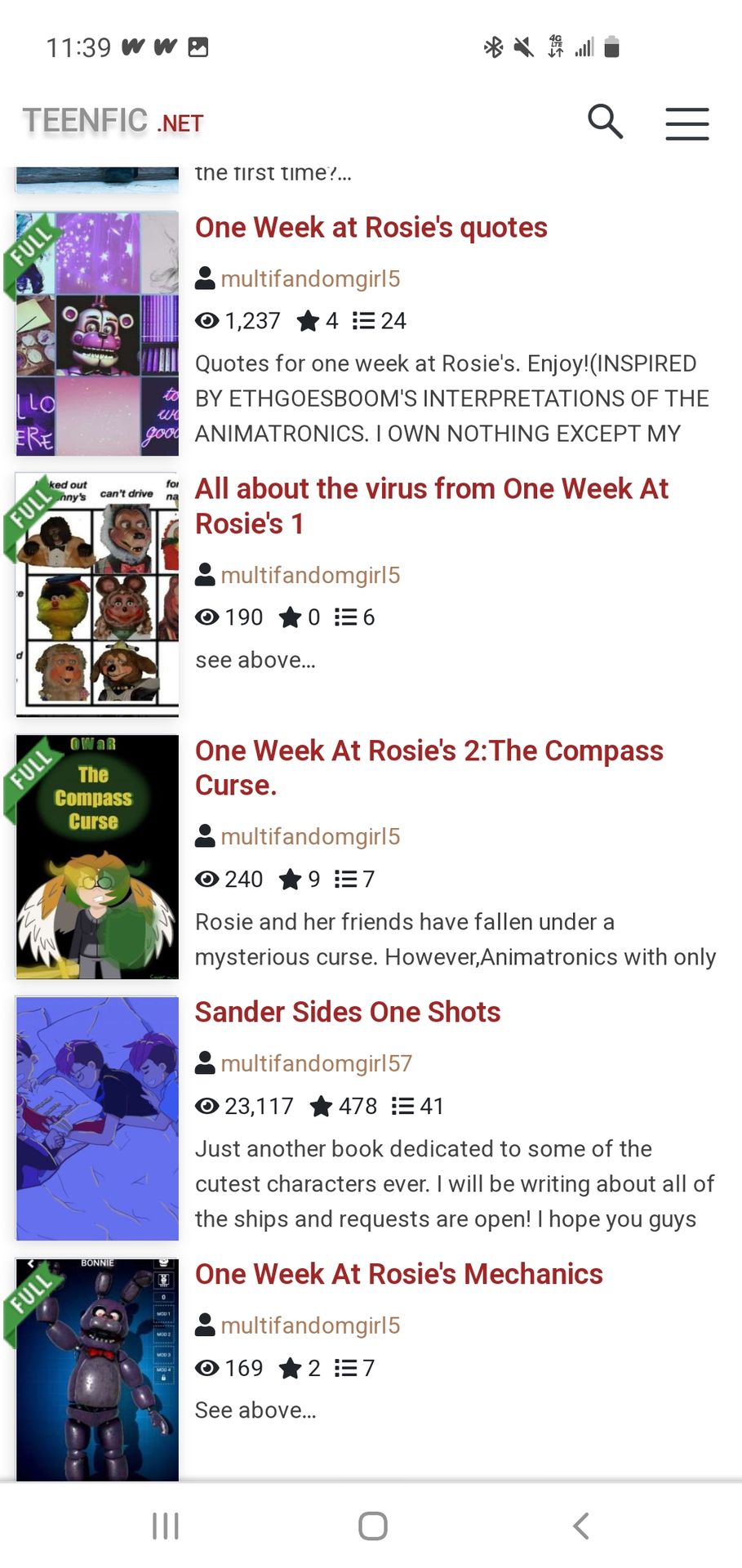Tap the Sander Sides One Shots cover

coord(97,1118)
